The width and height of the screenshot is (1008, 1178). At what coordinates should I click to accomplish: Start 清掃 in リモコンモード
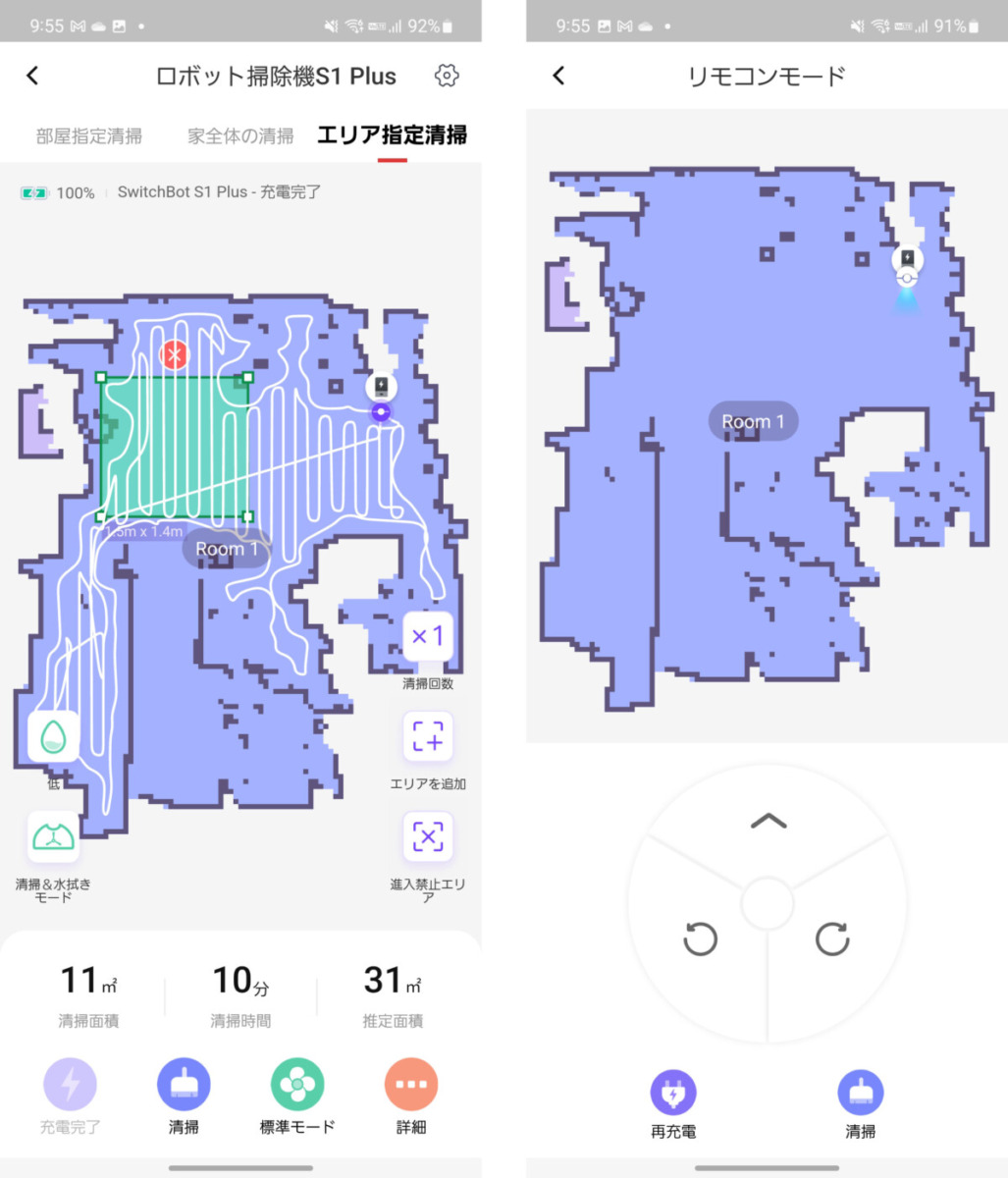(x=861, y=1093)
